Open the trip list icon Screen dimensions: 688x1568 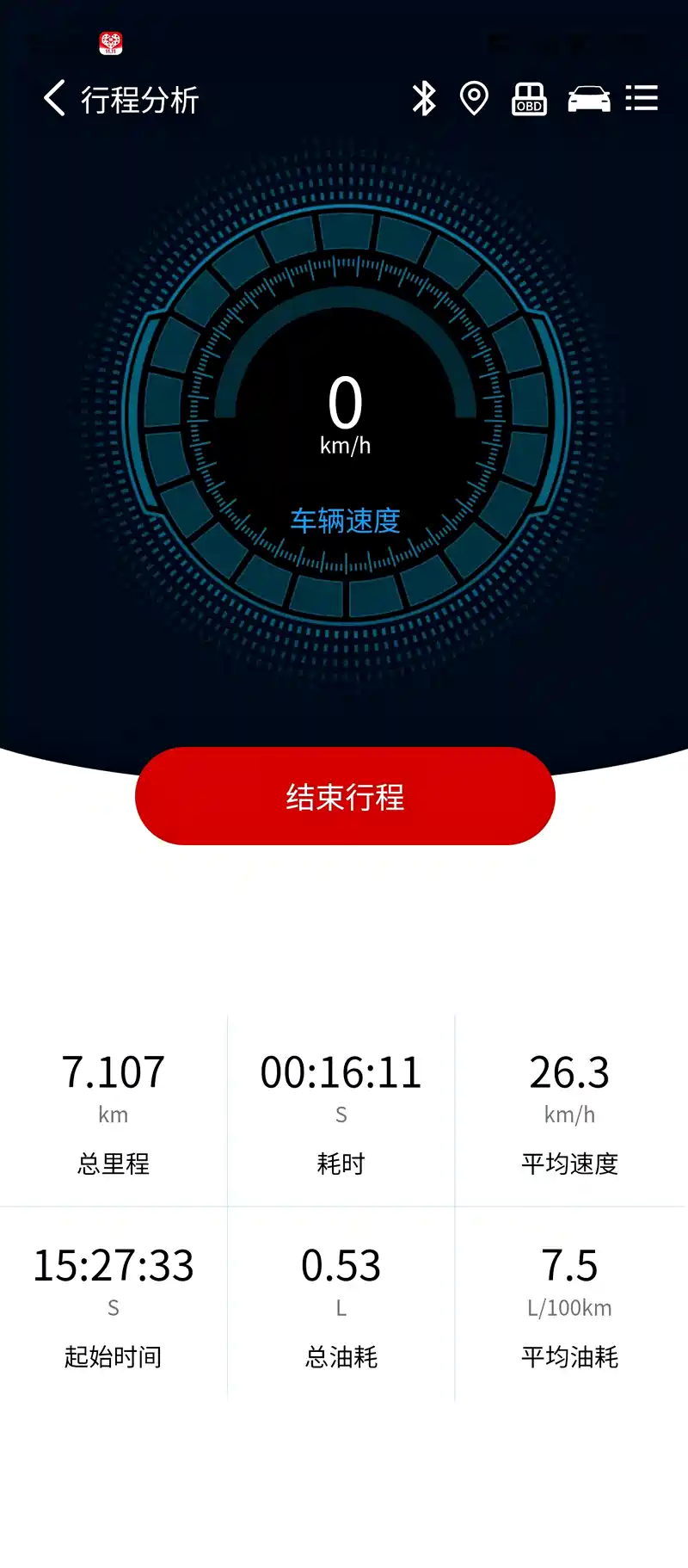[x=642, y=98]
